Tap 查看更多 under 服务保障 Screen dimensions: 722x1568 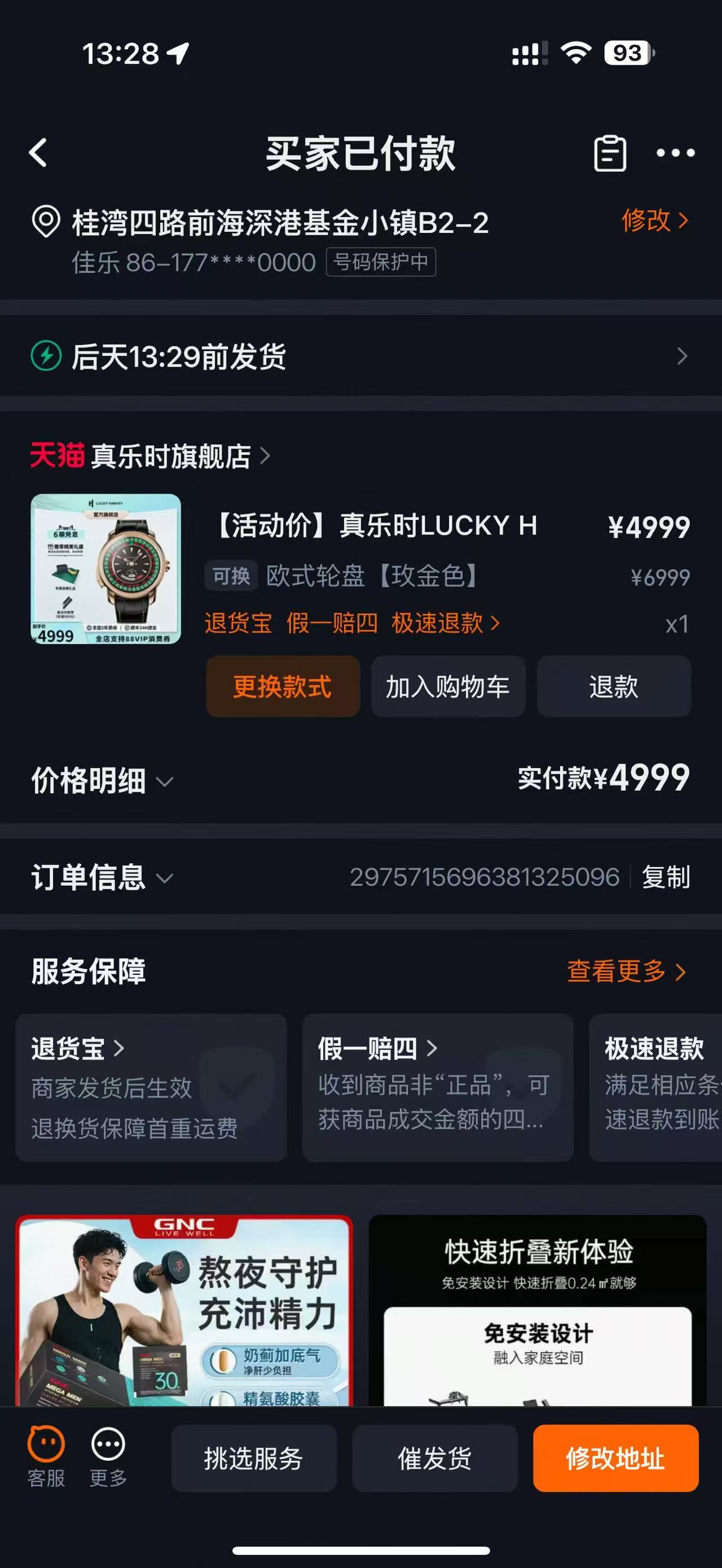(627, 971)
